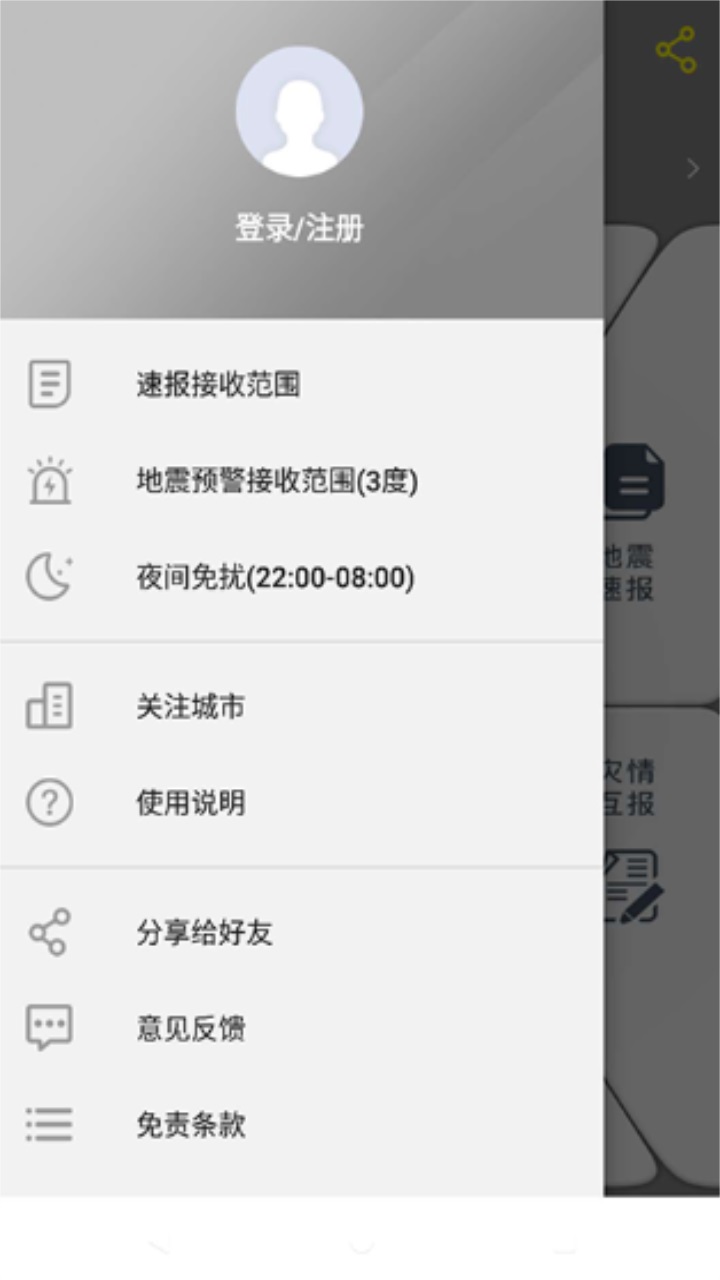Open 地震预警接收范围(3度) settings
The image size is (720, 1280).
pos(280,483)
